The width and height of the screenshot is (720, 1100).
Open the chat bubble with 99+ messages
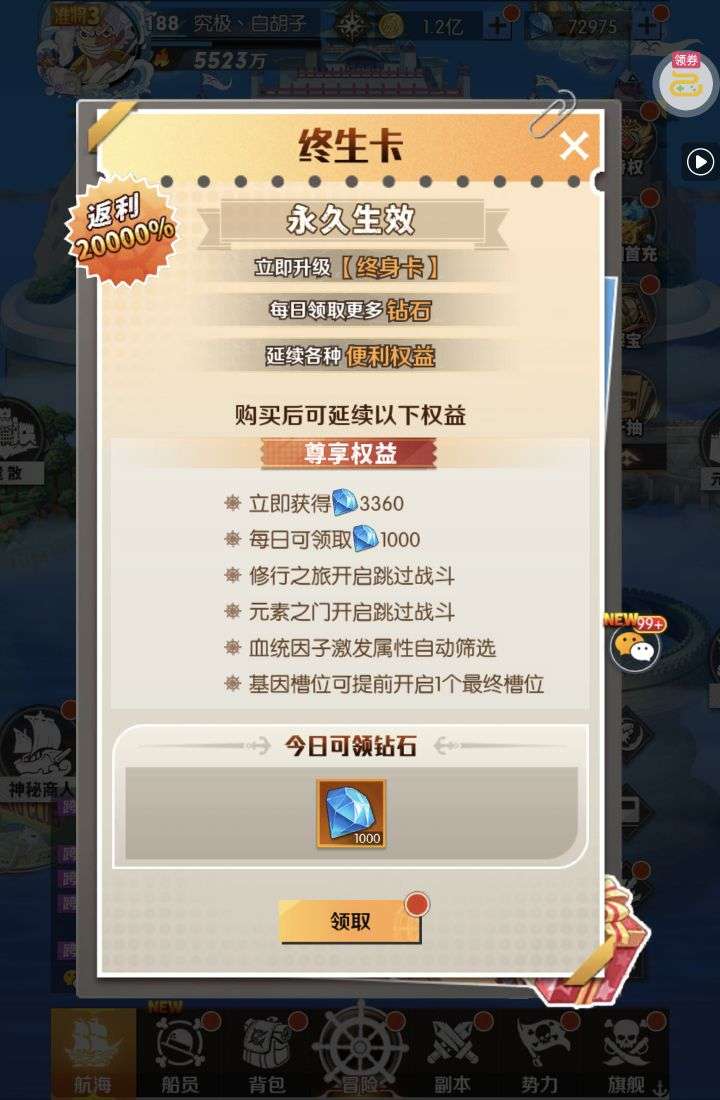point(635,645)
